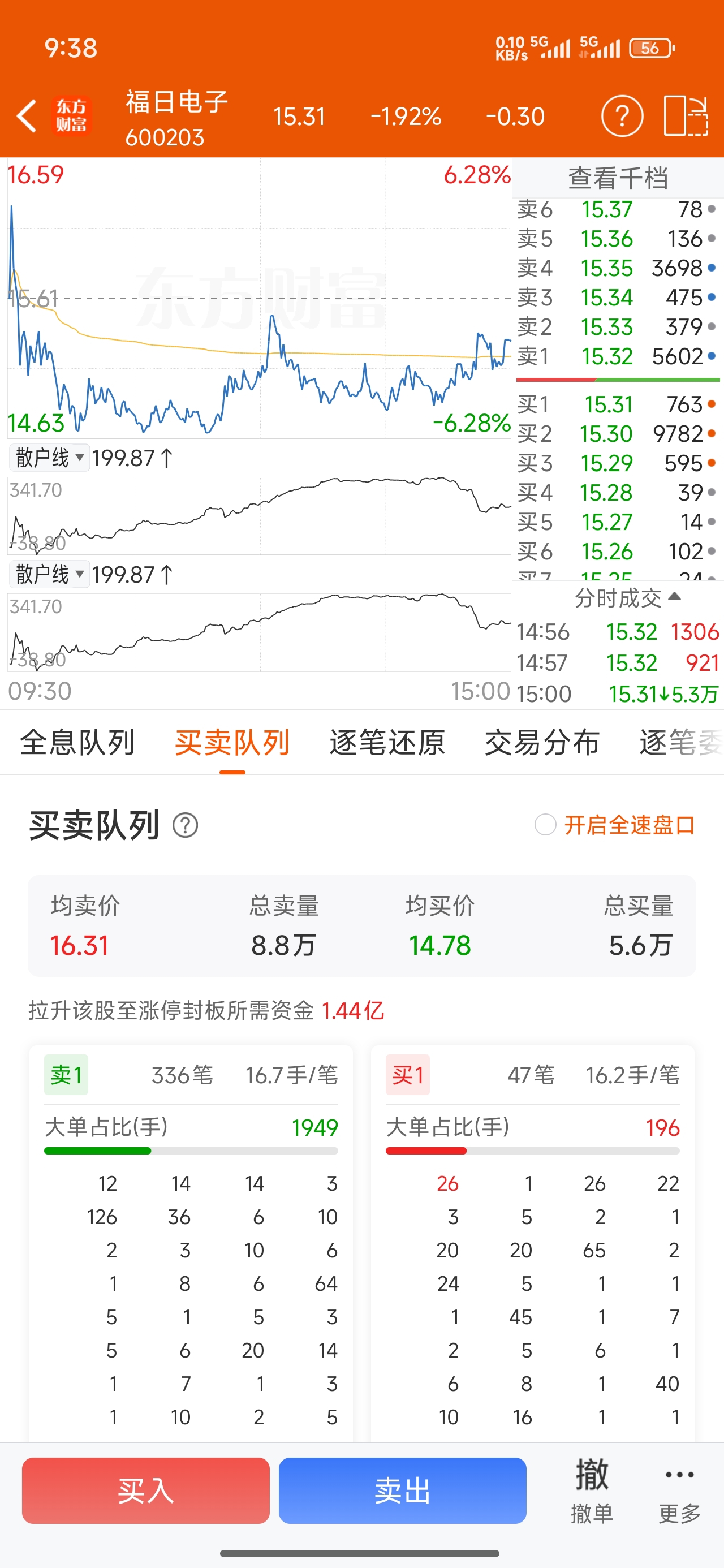The height and width of the screenshot is (1568, 724).
Task: Select the 卖1 15.32 order row
Action: 618,356
